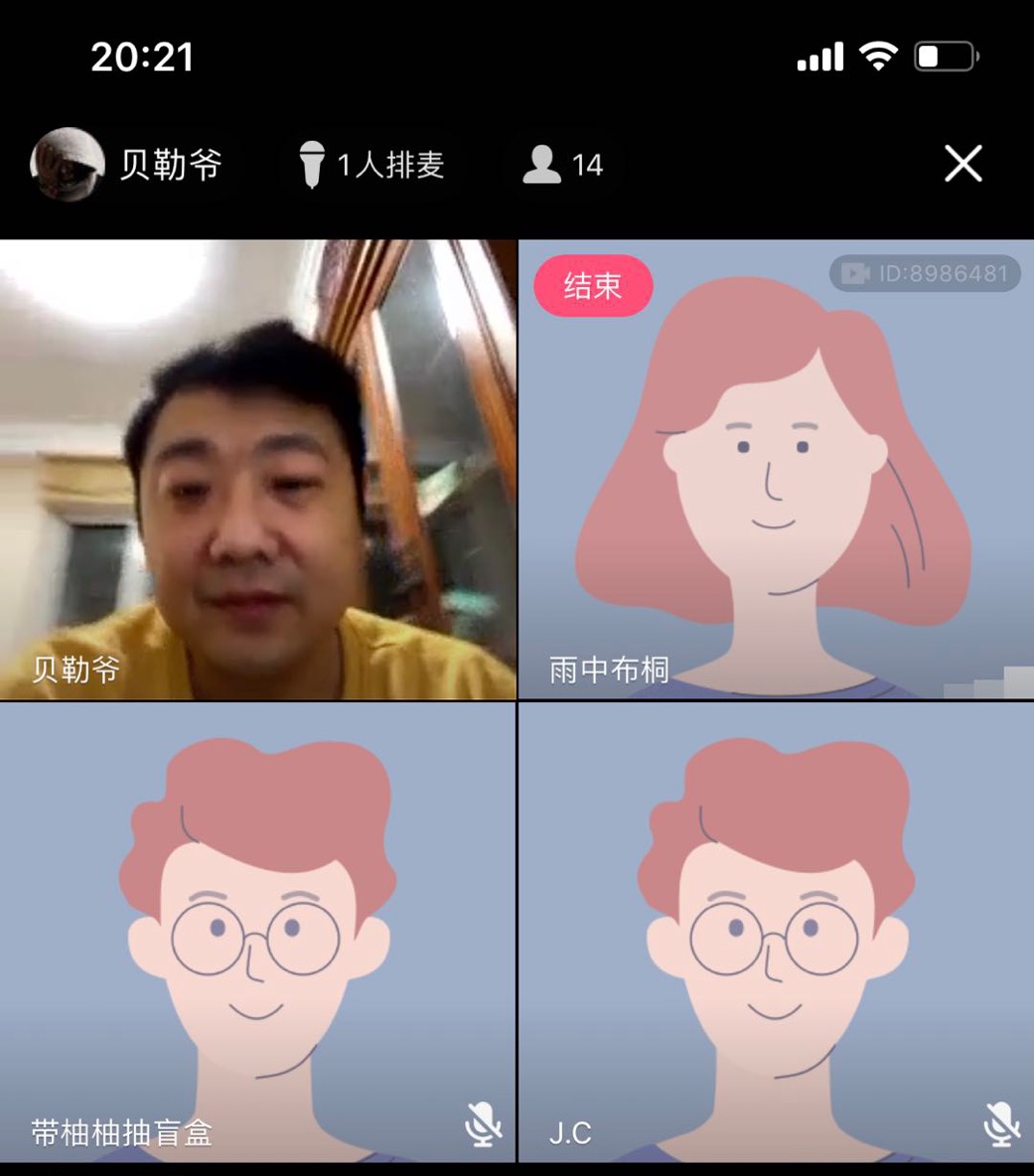
Task: Show the list of 14 viewers
Action: coord(562,164)
